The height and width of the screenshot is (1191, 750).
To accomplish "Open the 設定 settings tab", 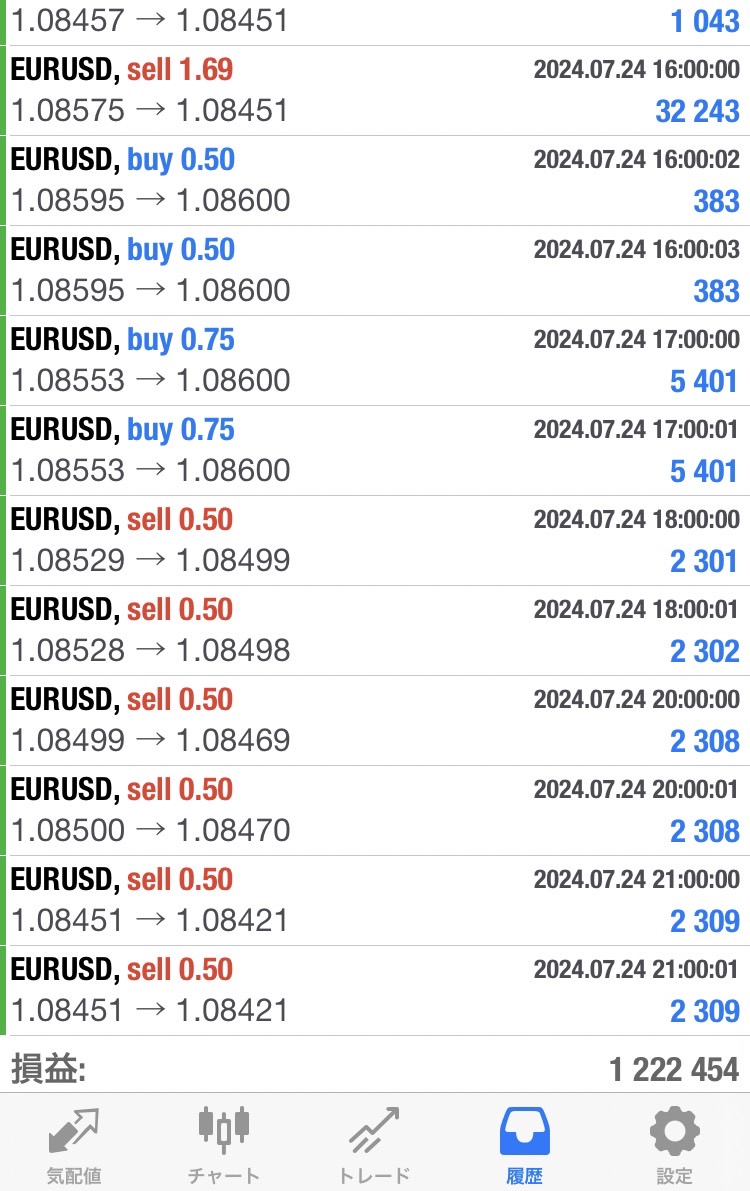I will click(x=674, y=1142).
